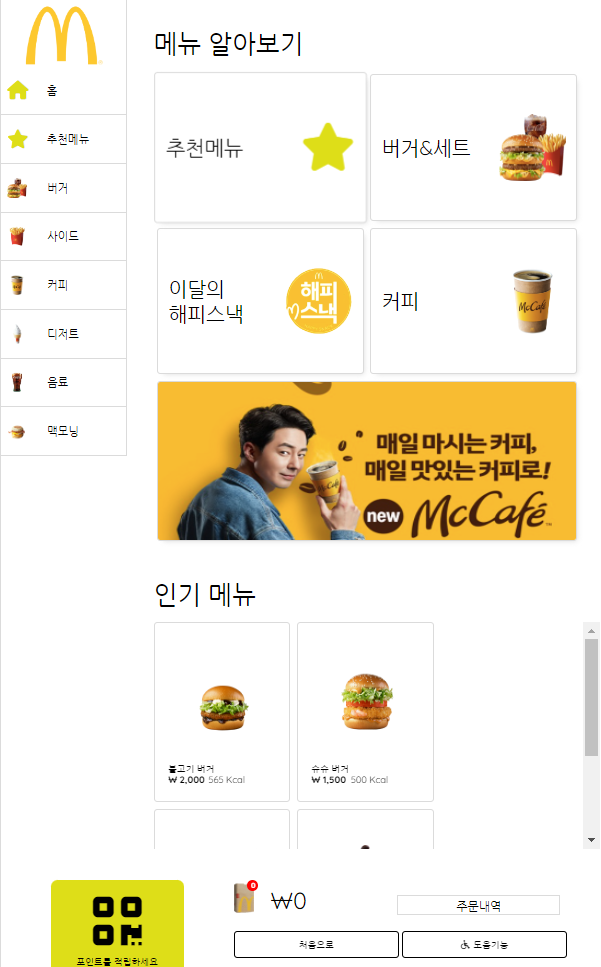
Task: Select the 불고기 버거 item
Action: click(222, 712)
